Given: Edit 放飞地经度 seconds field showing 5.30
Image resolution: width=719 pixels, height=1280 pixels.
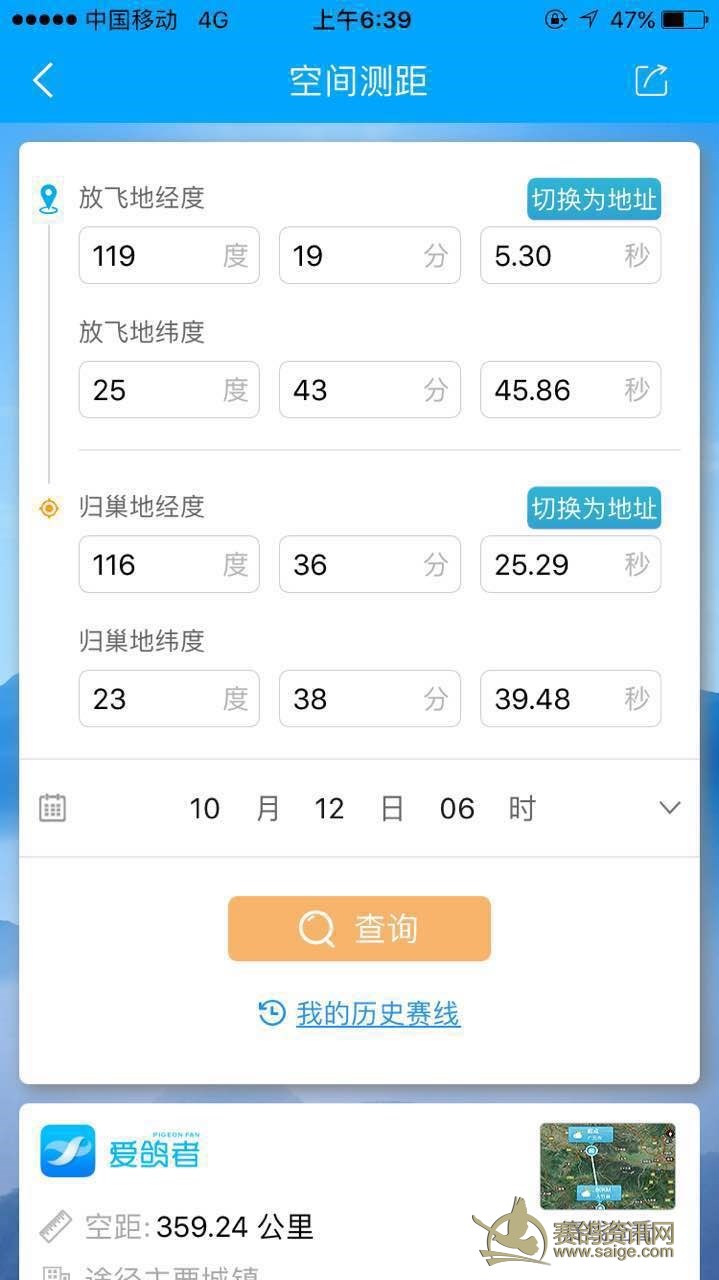Looking at the screenshot, I should pyautogui.click(x=570, y=256).
